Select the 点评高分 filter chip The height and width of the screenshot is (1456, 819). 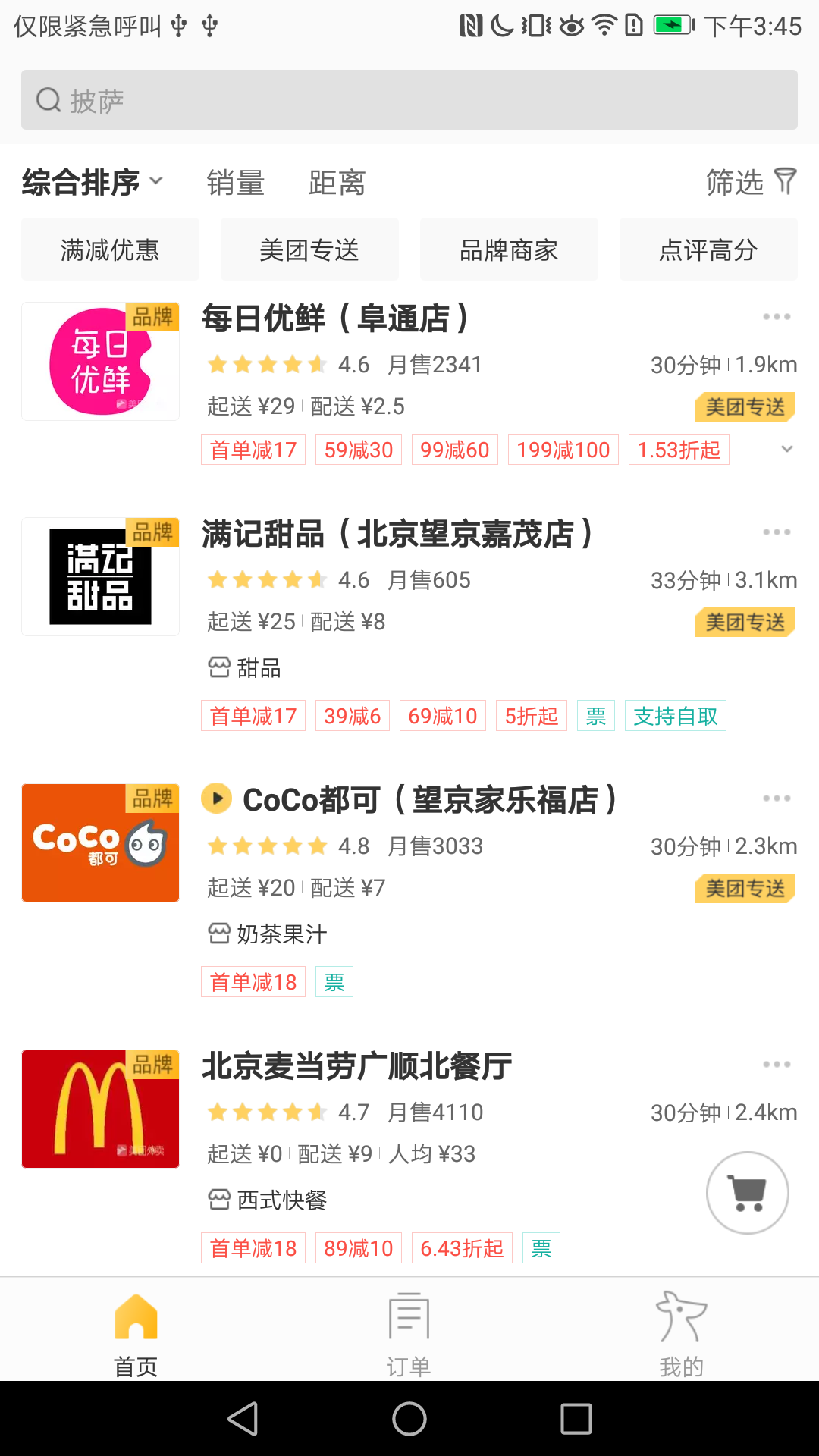(708, 249)
